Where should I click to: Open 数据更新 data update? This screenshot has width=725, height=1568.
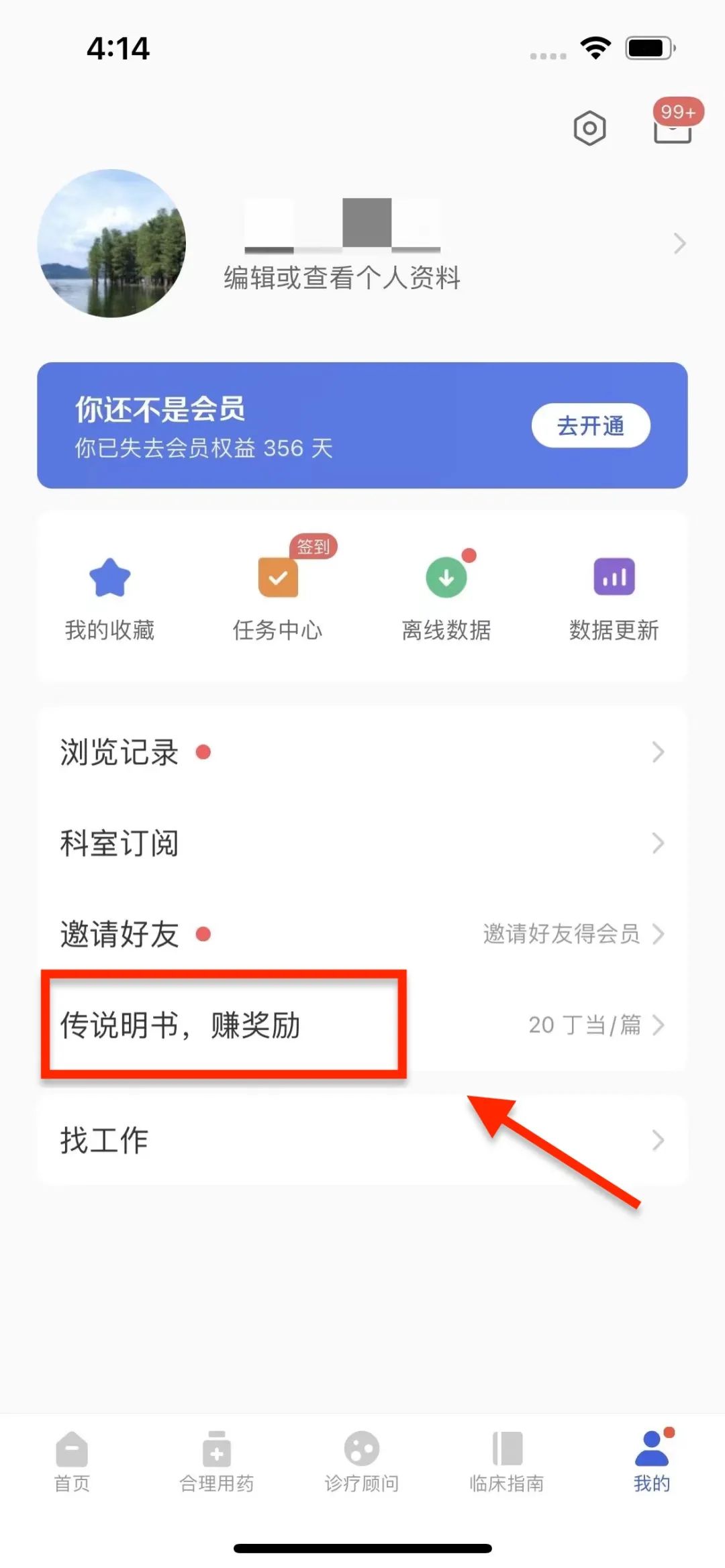coord(614,596)
